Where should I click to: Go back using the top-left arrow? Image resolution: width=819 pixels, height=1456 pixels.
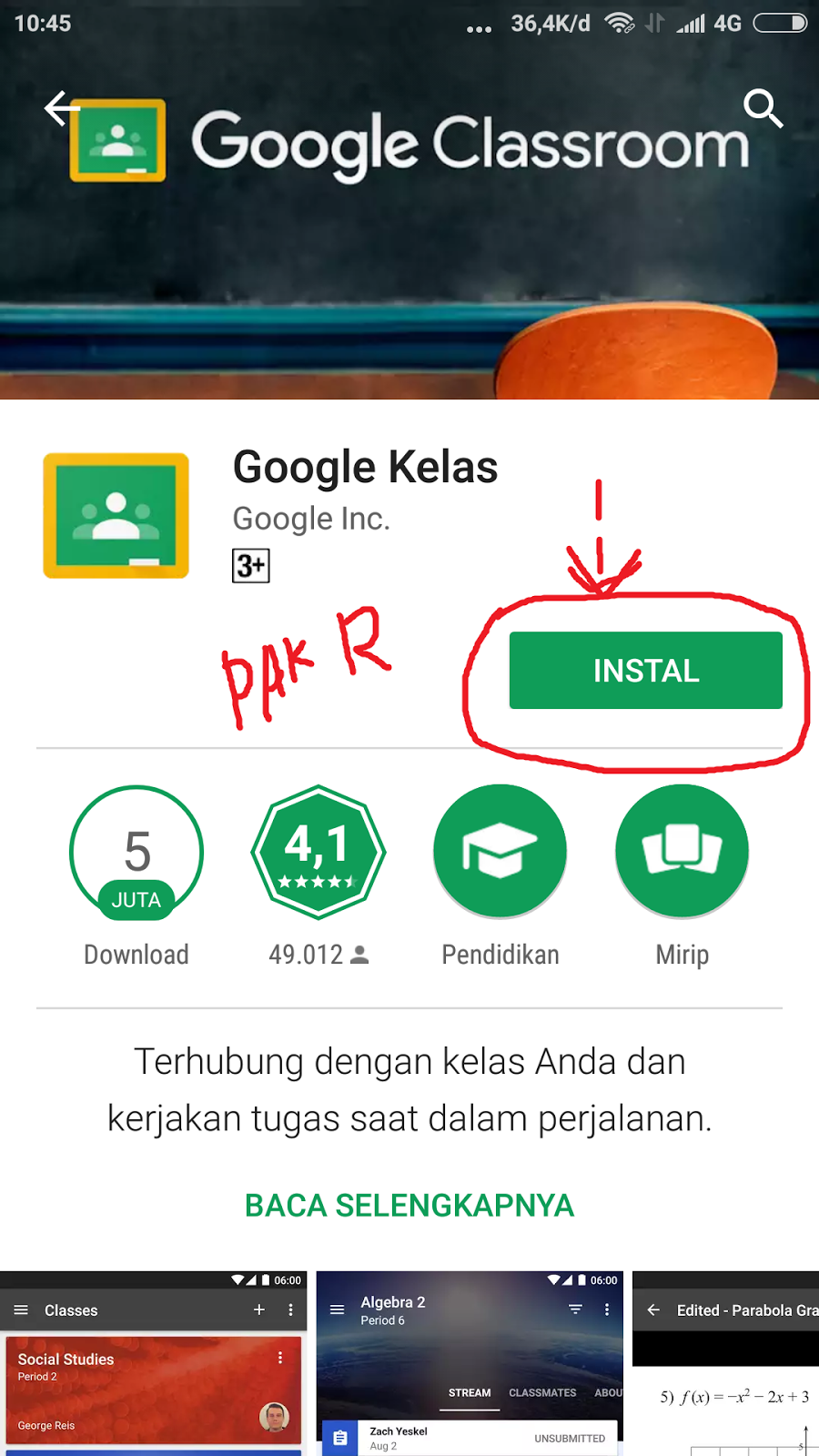(x=61, y=109)
